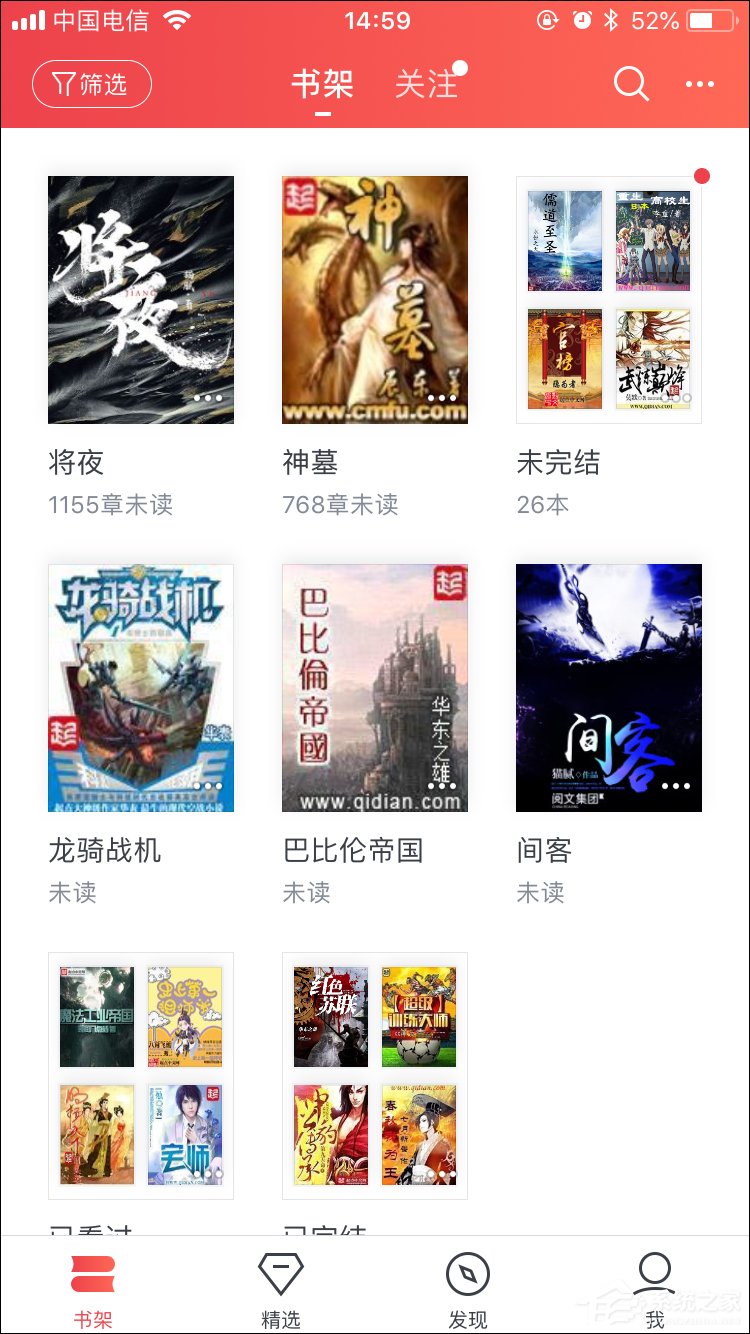Open the 我 profile icon
The height and width of the screenshot is (1334, 750).
(x=656, y=1271)
